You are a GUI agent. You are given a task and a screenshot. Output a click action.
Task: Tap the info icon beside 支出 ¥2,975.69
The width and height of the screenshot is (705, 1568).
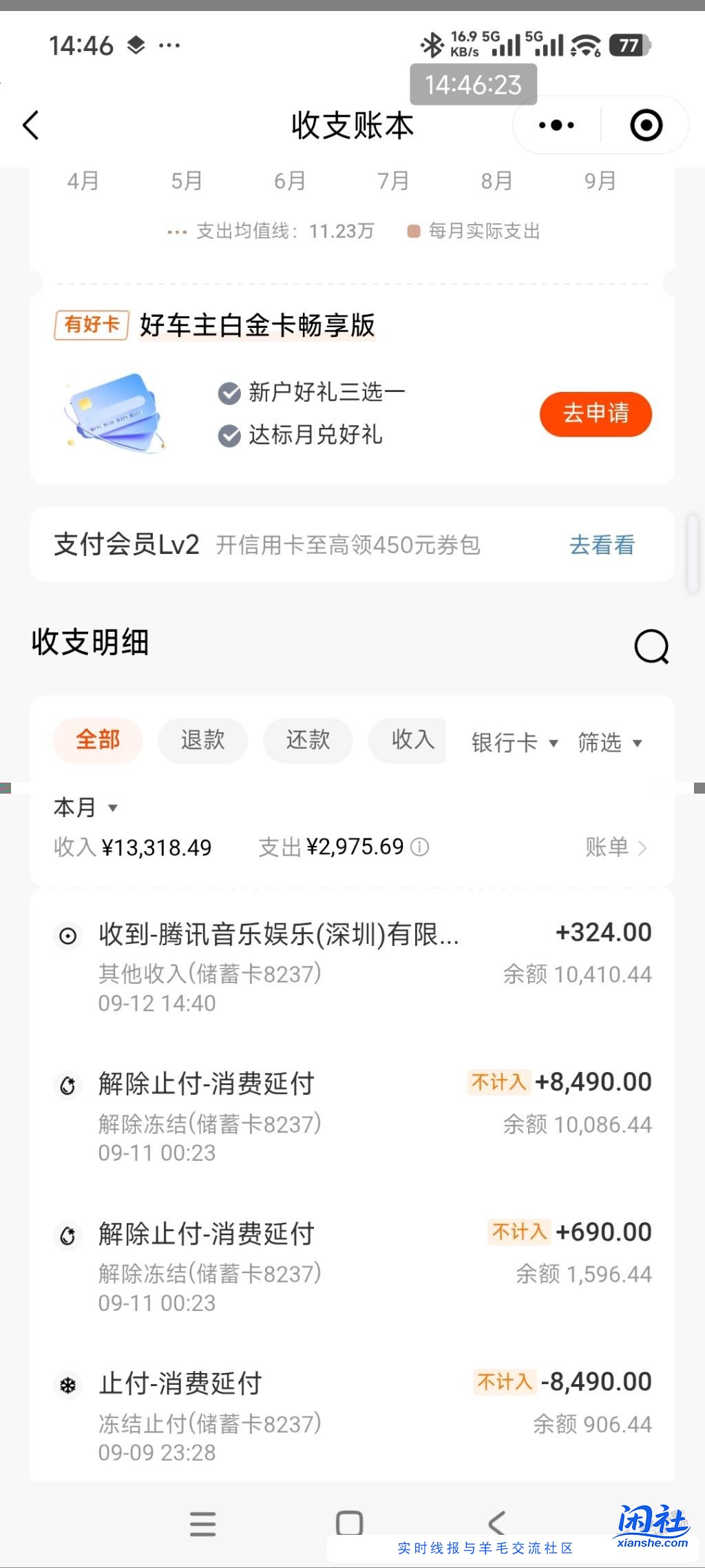click(x=419, y=848)
